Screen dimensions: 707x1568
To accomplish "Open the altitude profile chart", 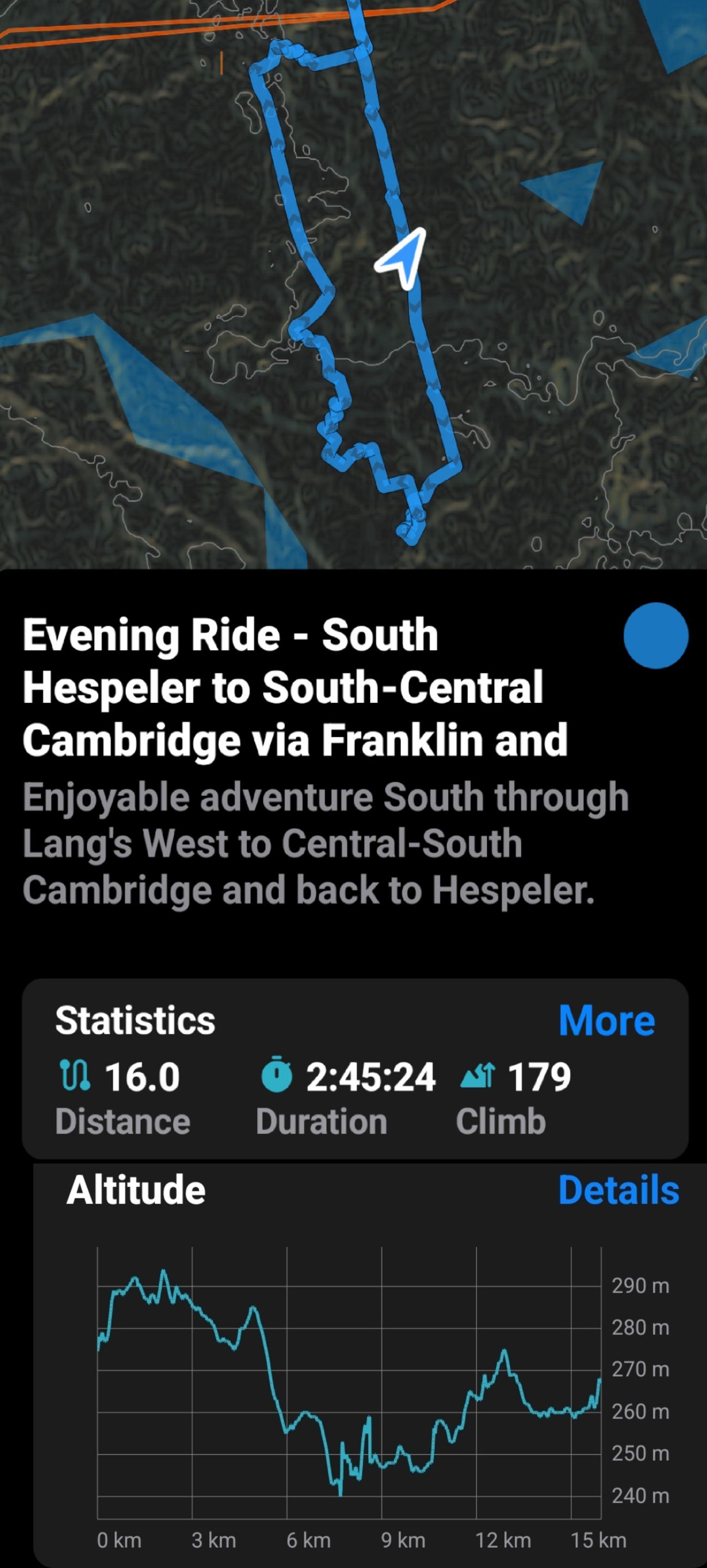I will pyautogui.click(x=349, y=1382).
